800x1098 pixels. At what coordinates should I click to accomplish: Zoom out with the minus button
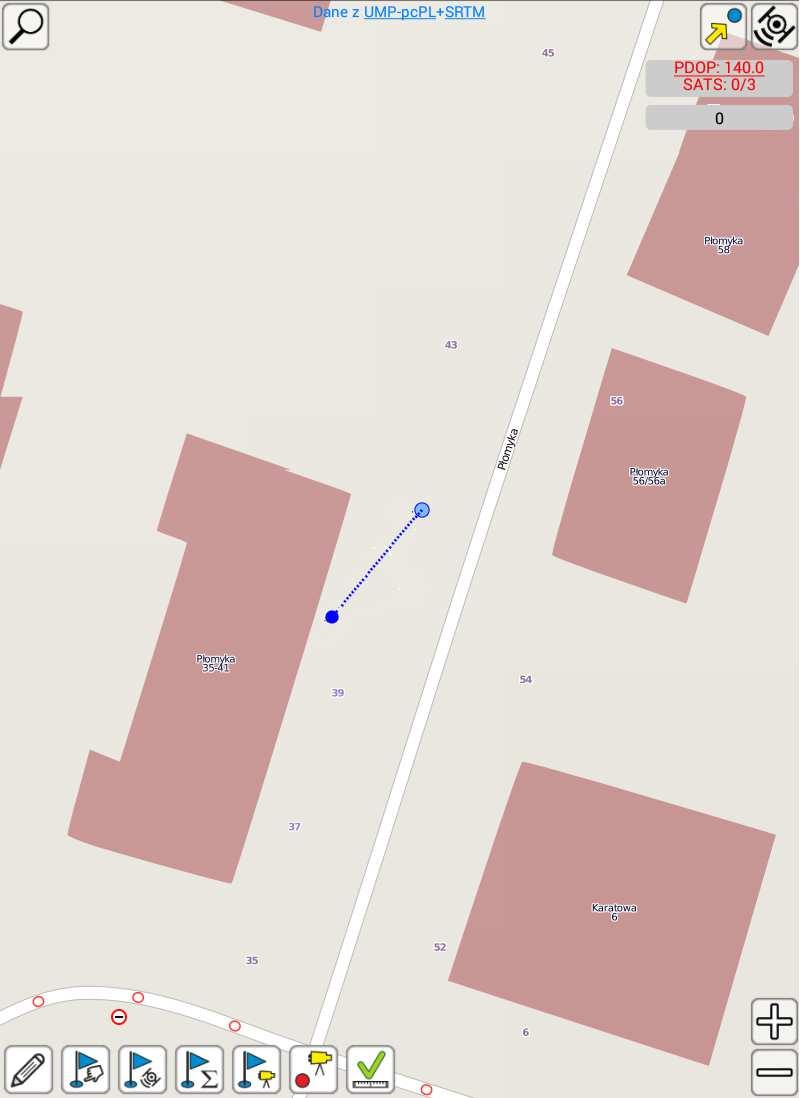click(x=774, y=1072)
